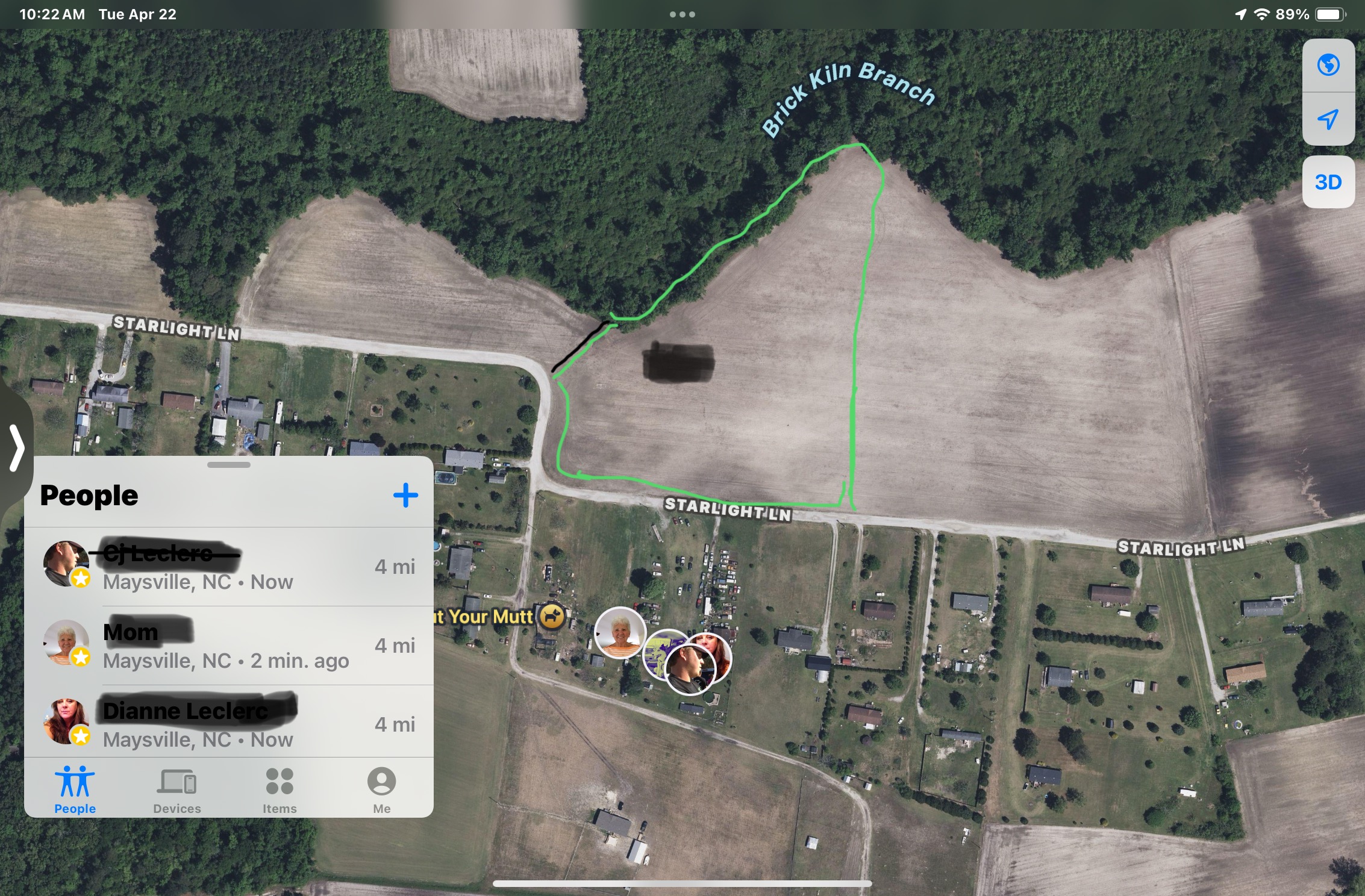Tap the dog park pin on map
Image resolution: width=1365 pixels, height=896 pixels.
(x=552, y=616)
